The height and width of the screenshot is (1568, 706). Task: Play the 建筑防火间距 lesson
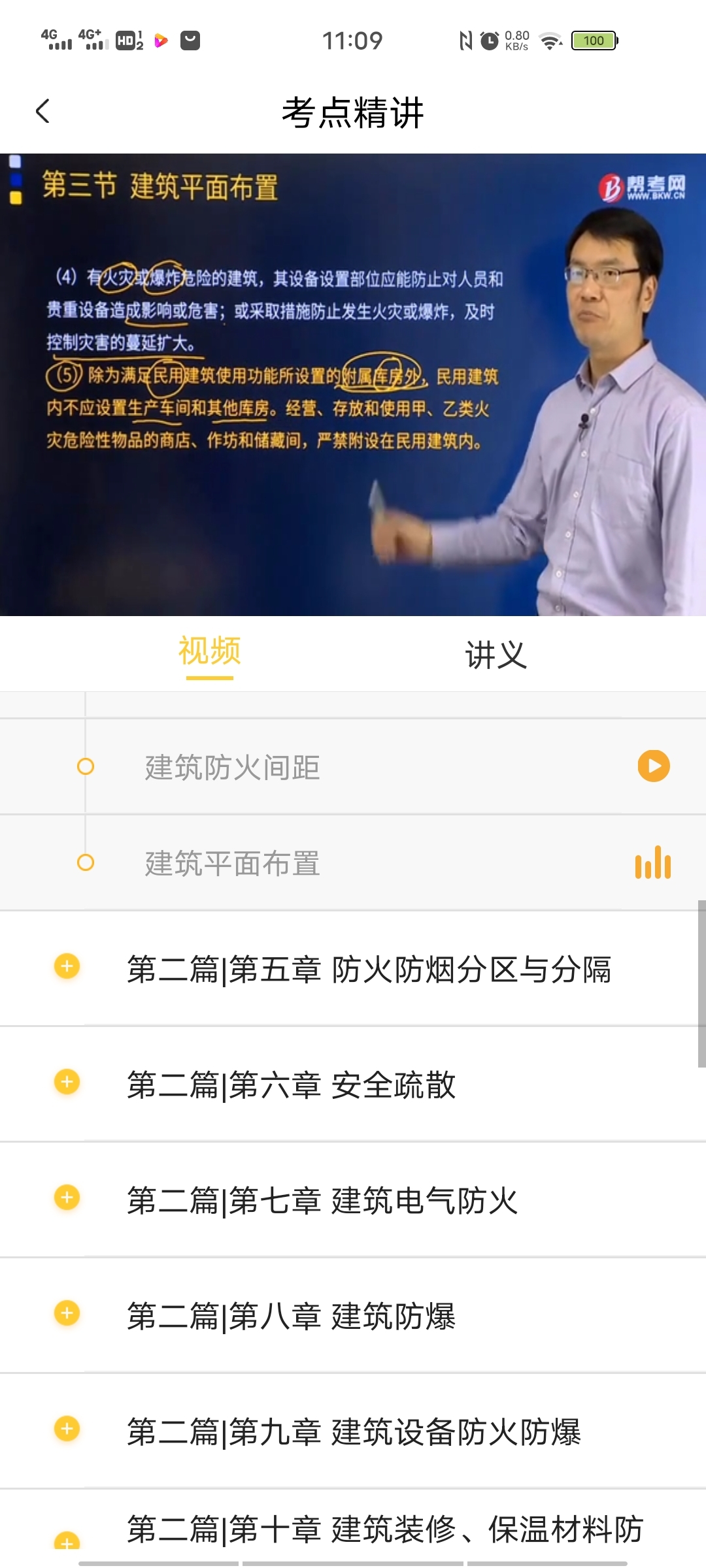(654, 766)
